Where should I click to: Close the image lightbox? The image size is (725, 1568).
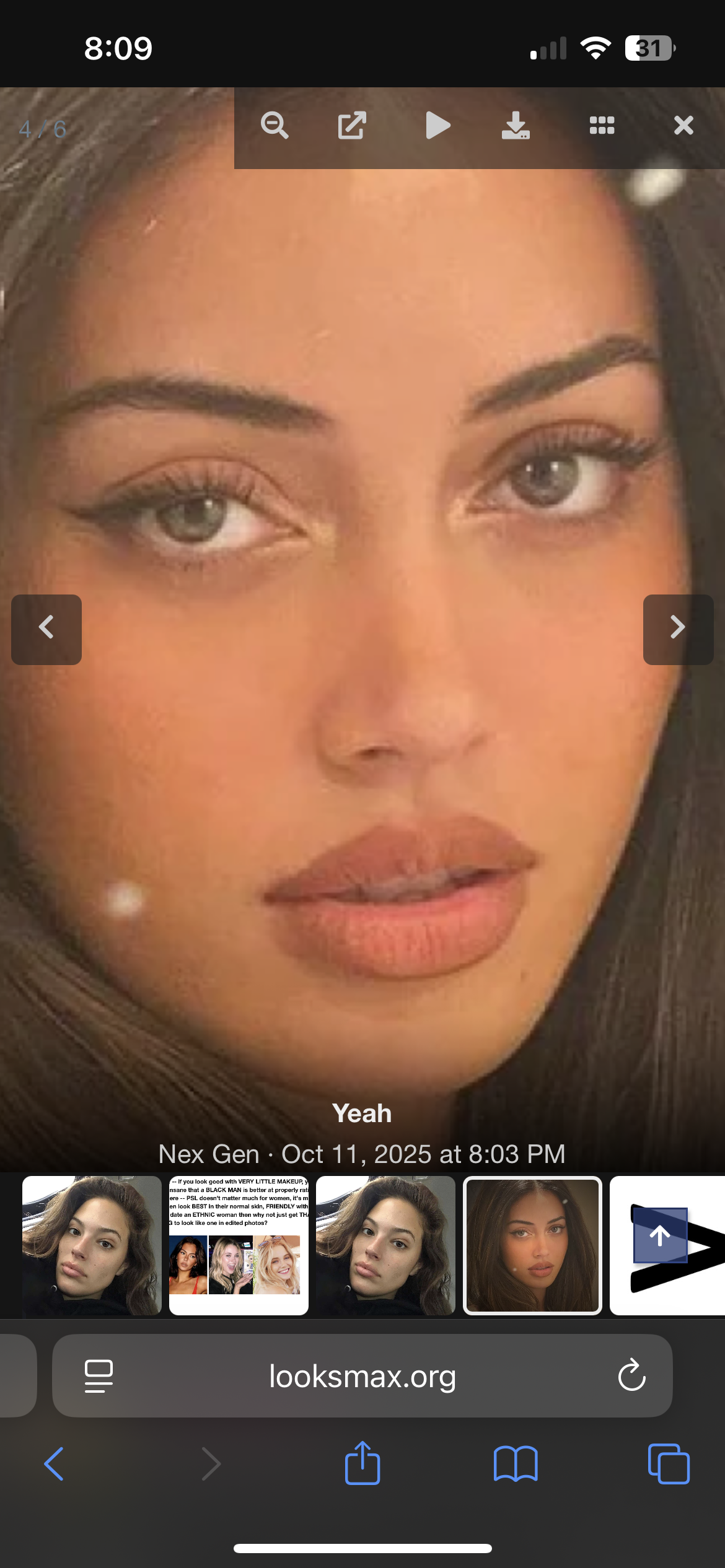tap(683, 126)
